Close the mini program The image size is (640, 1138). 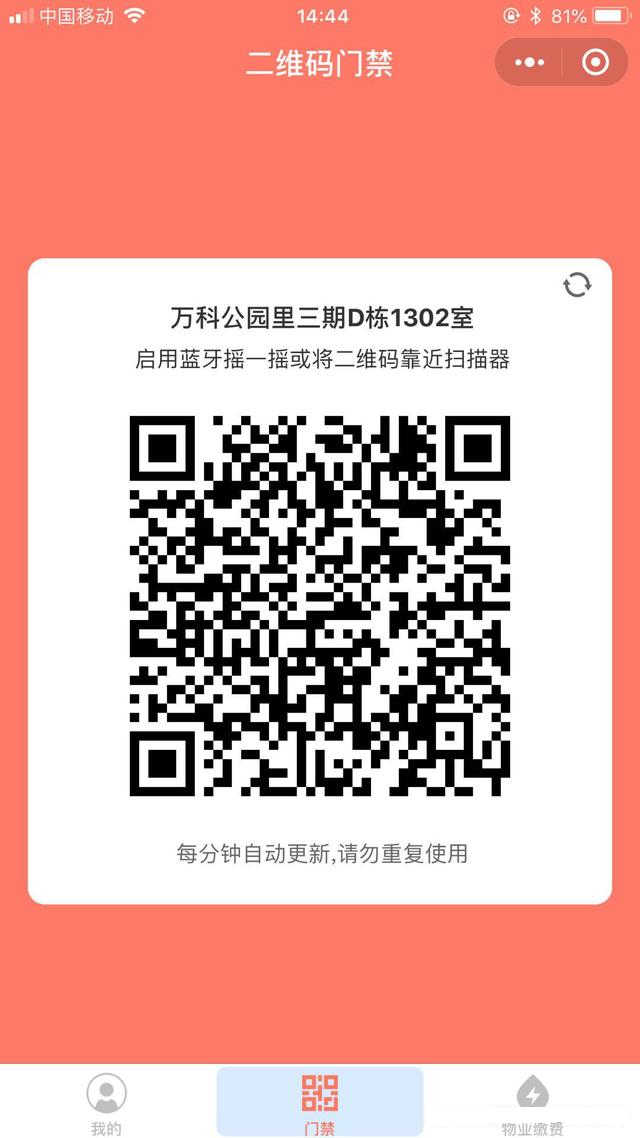[x=595, y=62]
